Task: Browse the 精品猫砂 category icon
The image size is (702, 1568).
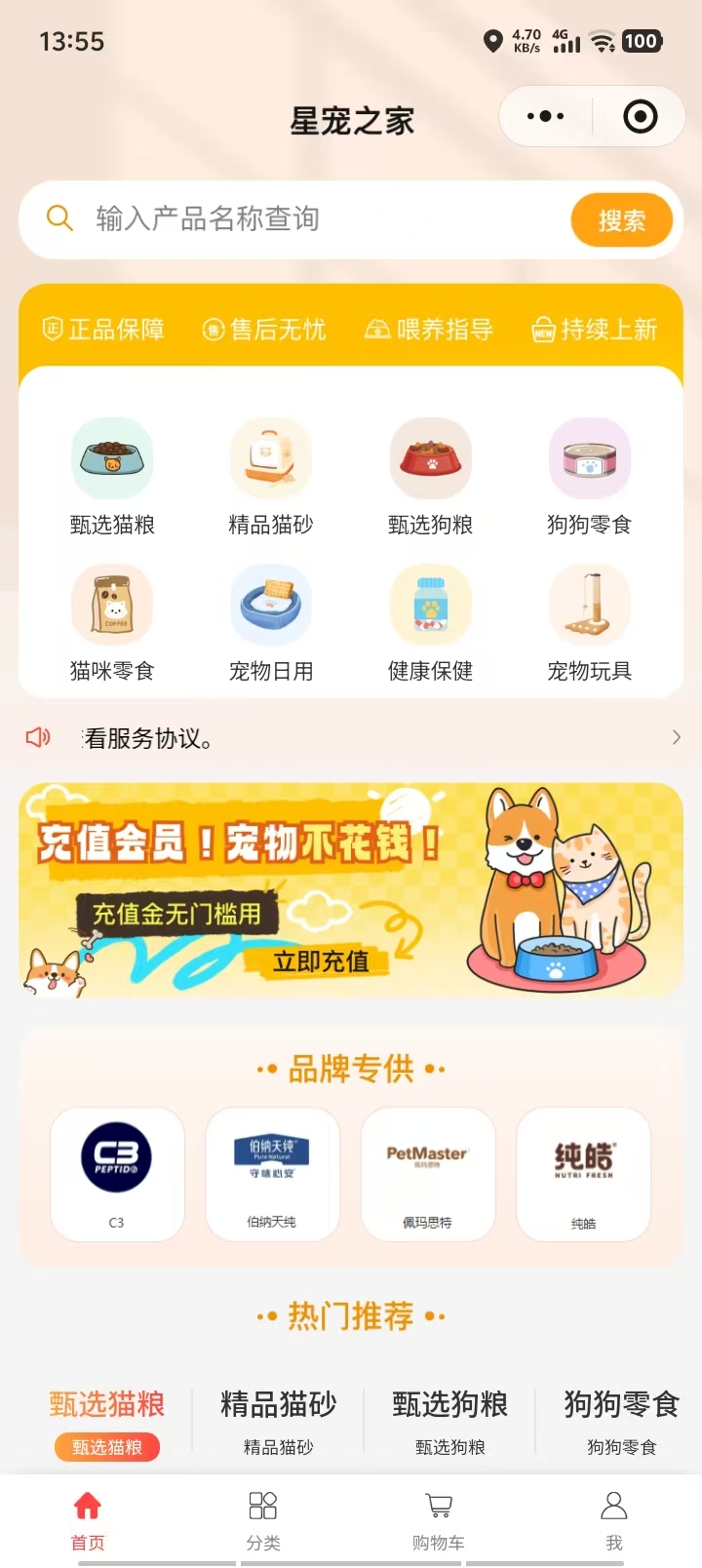Action: tap(271, 459)
